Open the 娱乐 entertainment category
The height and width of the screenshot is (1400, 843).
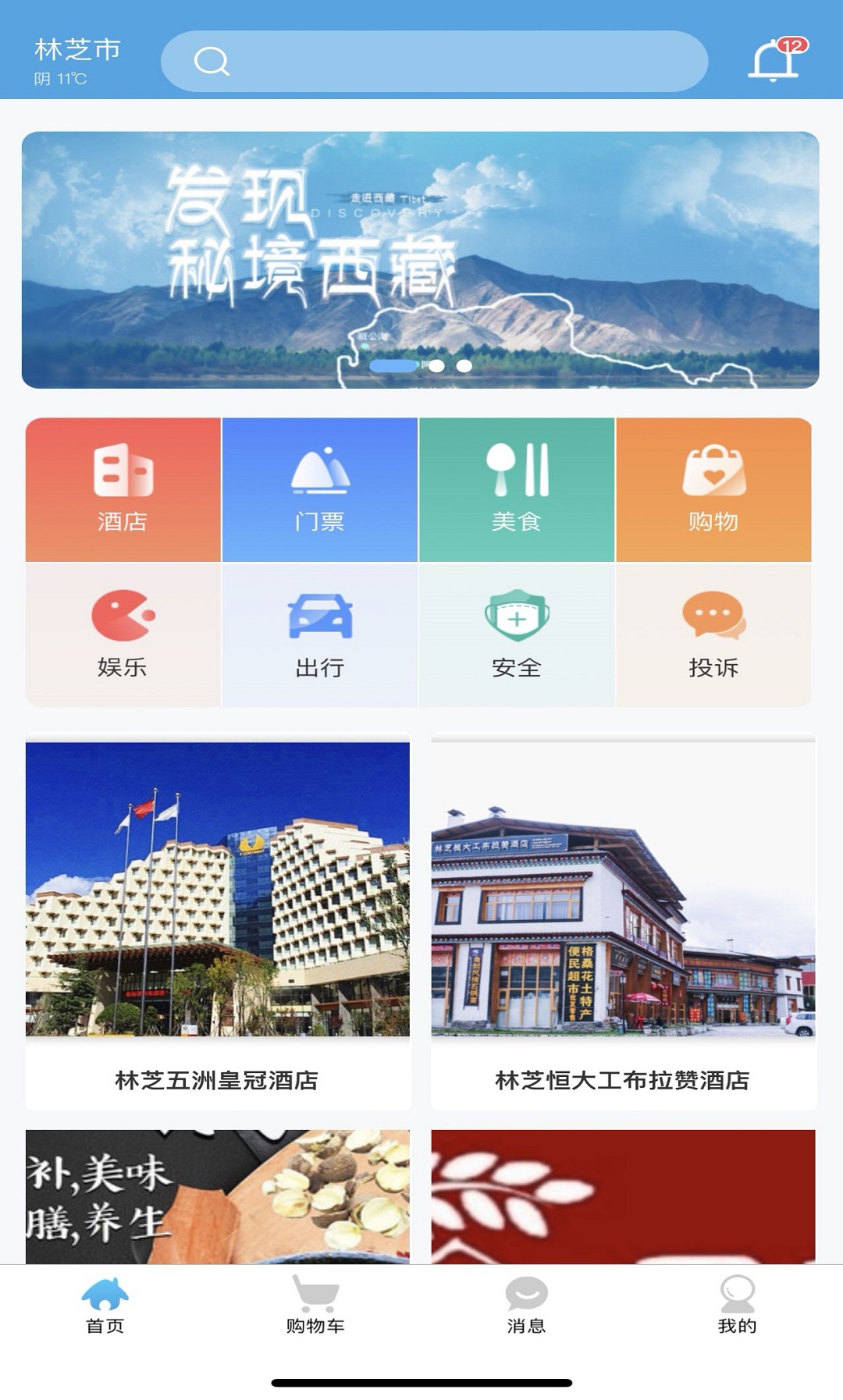tap(123, 635)
